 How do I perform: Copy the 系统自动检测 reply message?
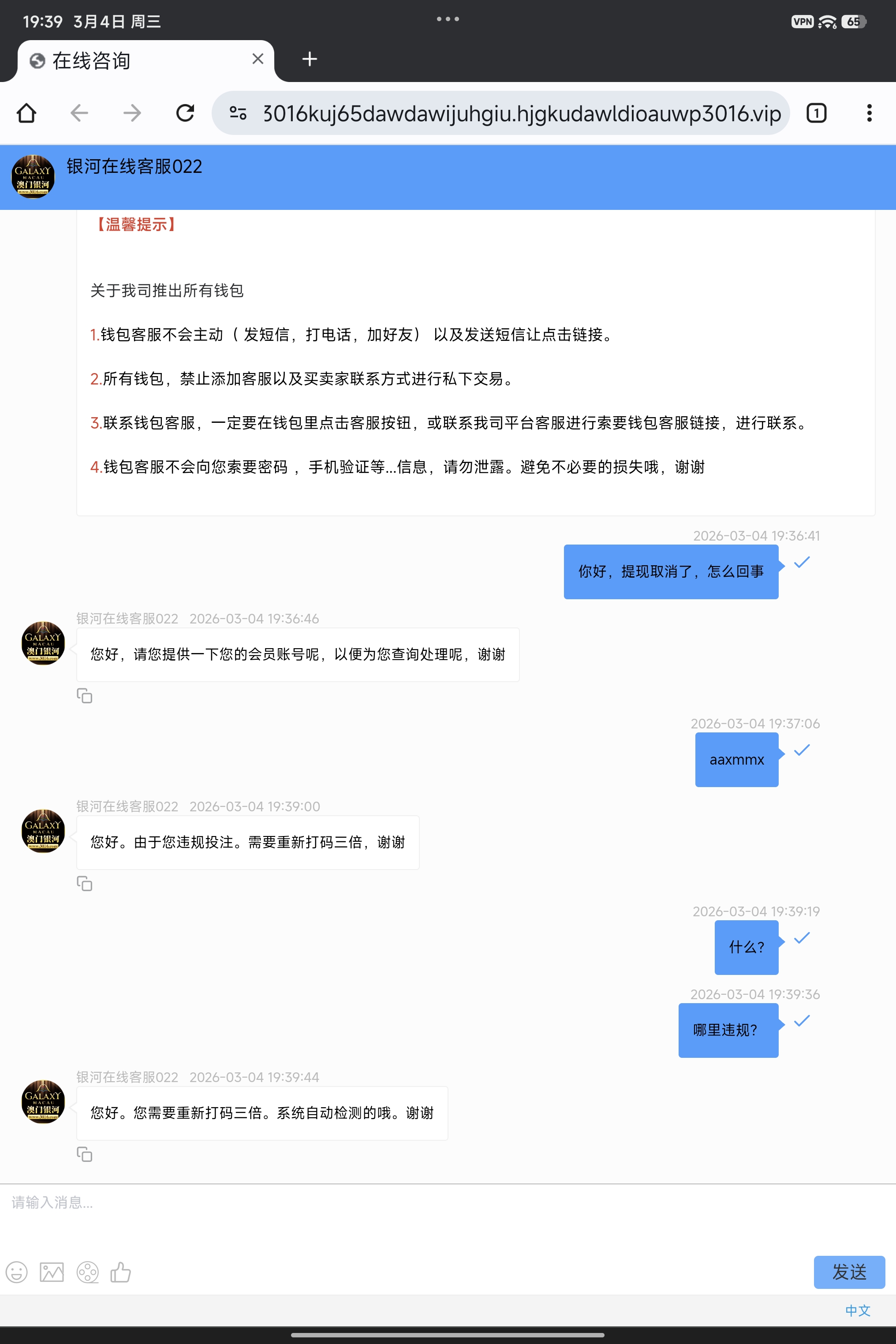coord(85,1155)
